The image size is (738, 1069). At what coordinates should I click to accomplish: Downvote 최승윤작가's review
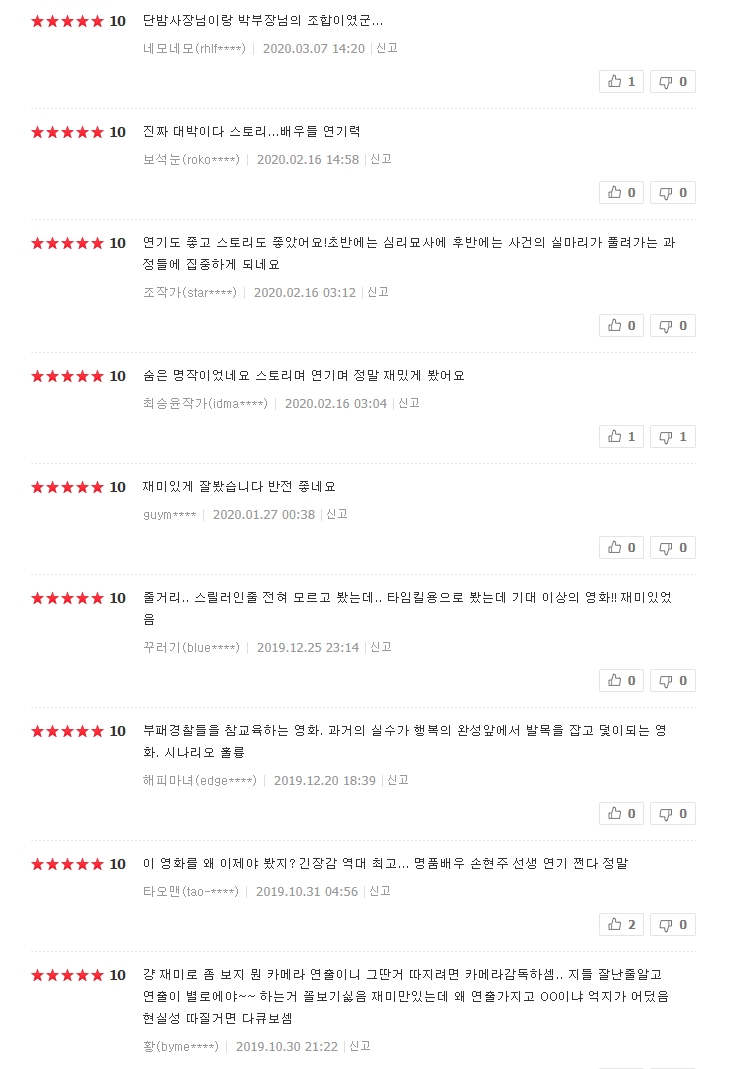tap(673, 437)
